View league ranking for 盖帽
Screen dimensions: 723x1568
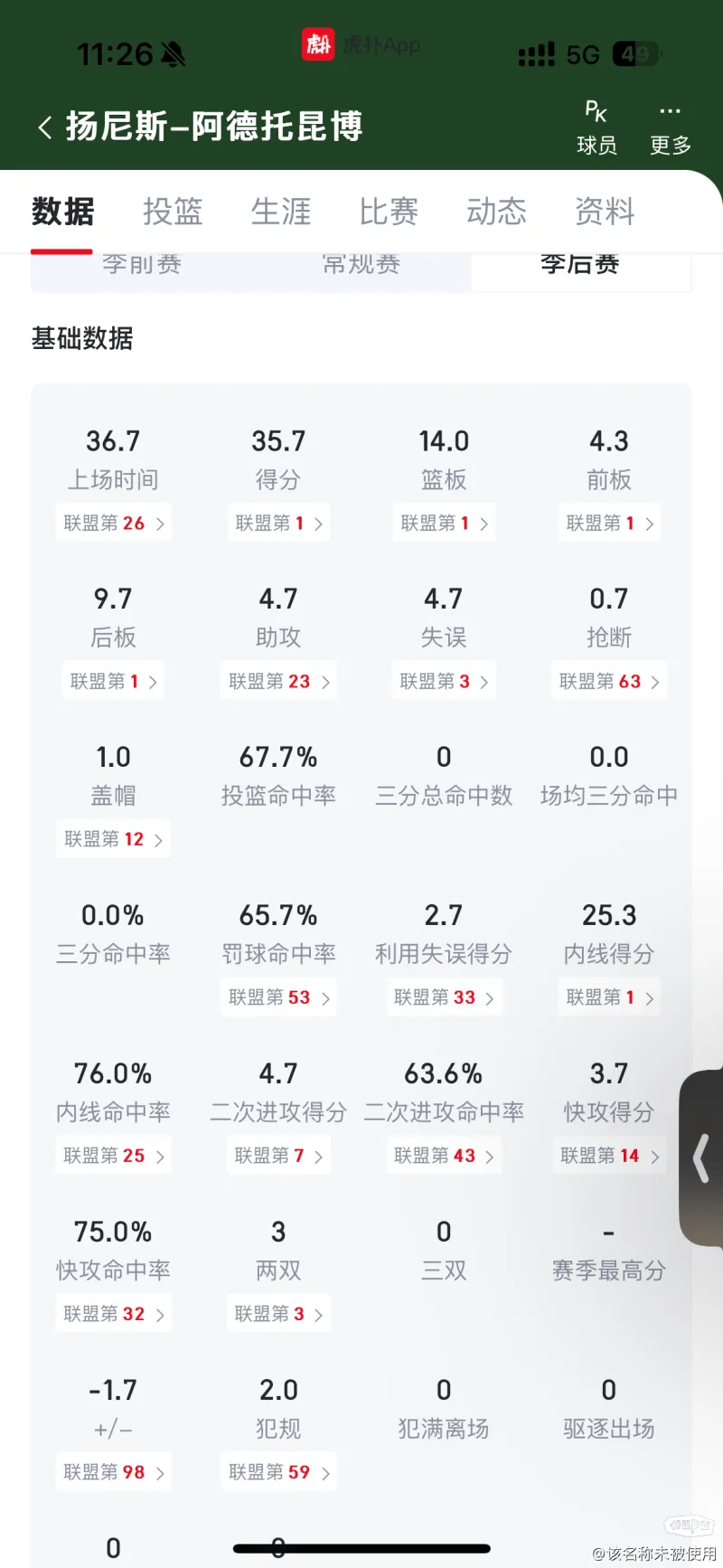click(113, 839)
